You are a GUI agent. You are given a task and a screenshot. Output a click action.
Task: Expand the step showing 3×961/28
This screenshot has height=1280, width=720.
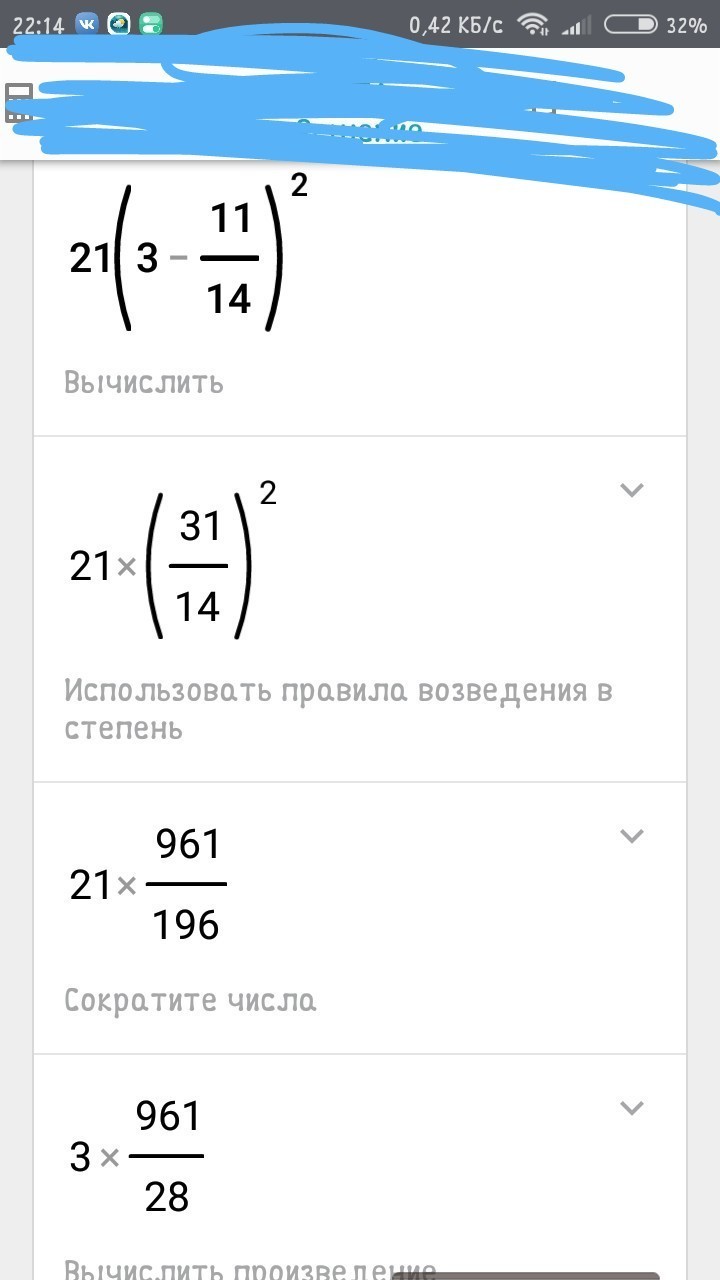631,1108
